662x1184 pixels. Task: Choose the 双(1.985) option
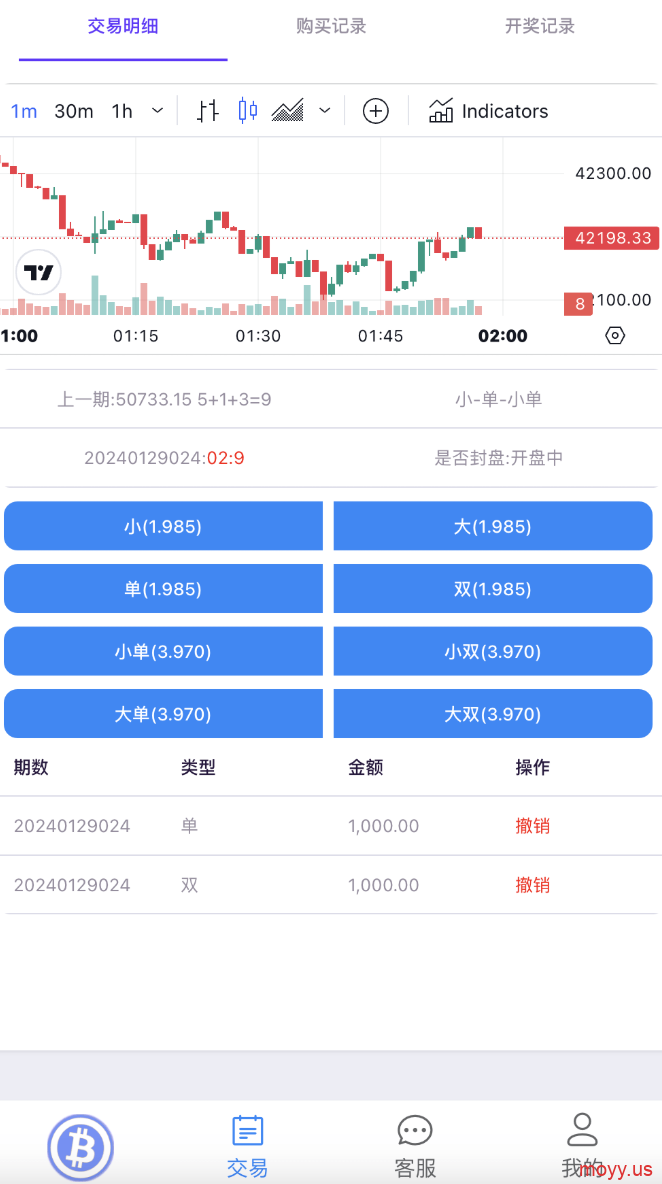click(493, 589)
